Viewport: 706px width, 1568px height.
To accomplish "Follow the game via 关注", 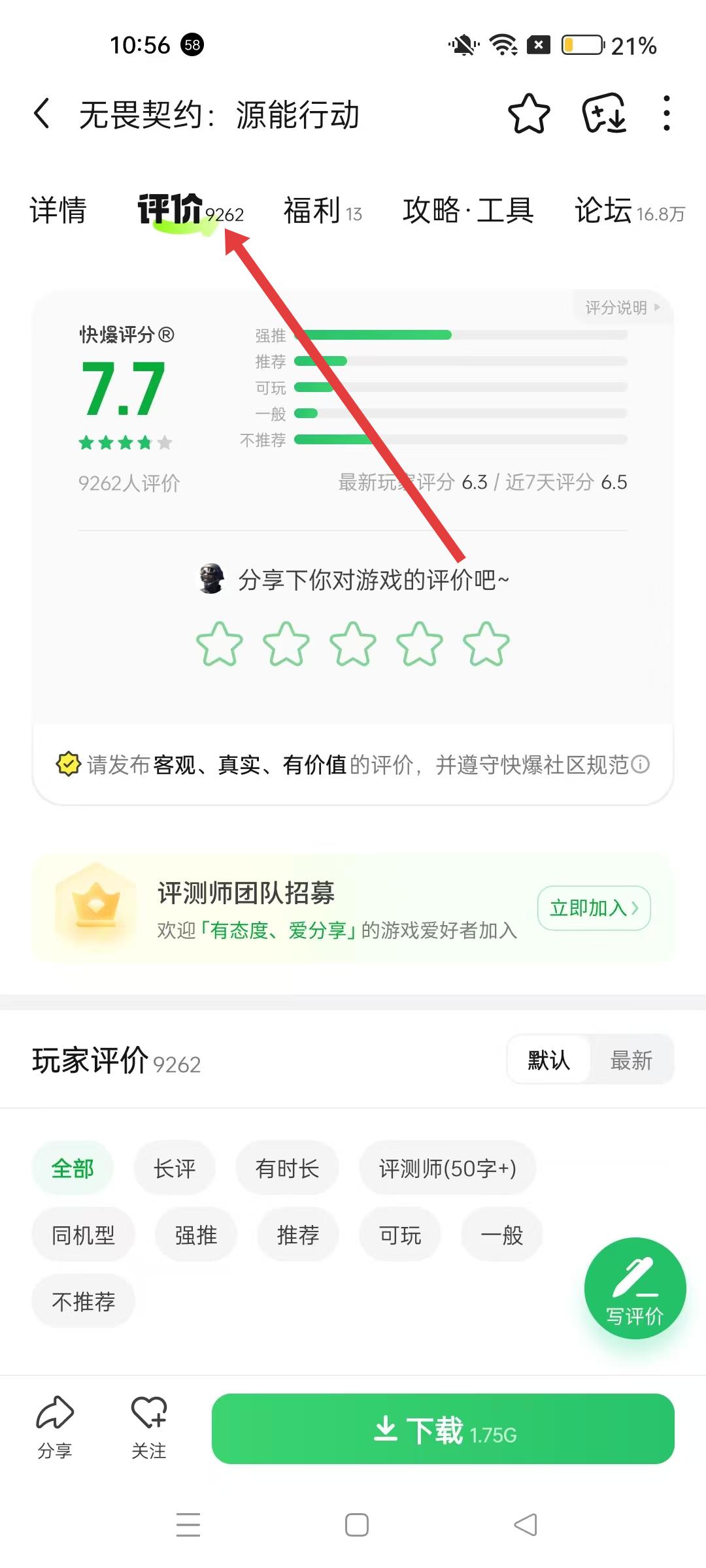I will tap(149, 1427).
